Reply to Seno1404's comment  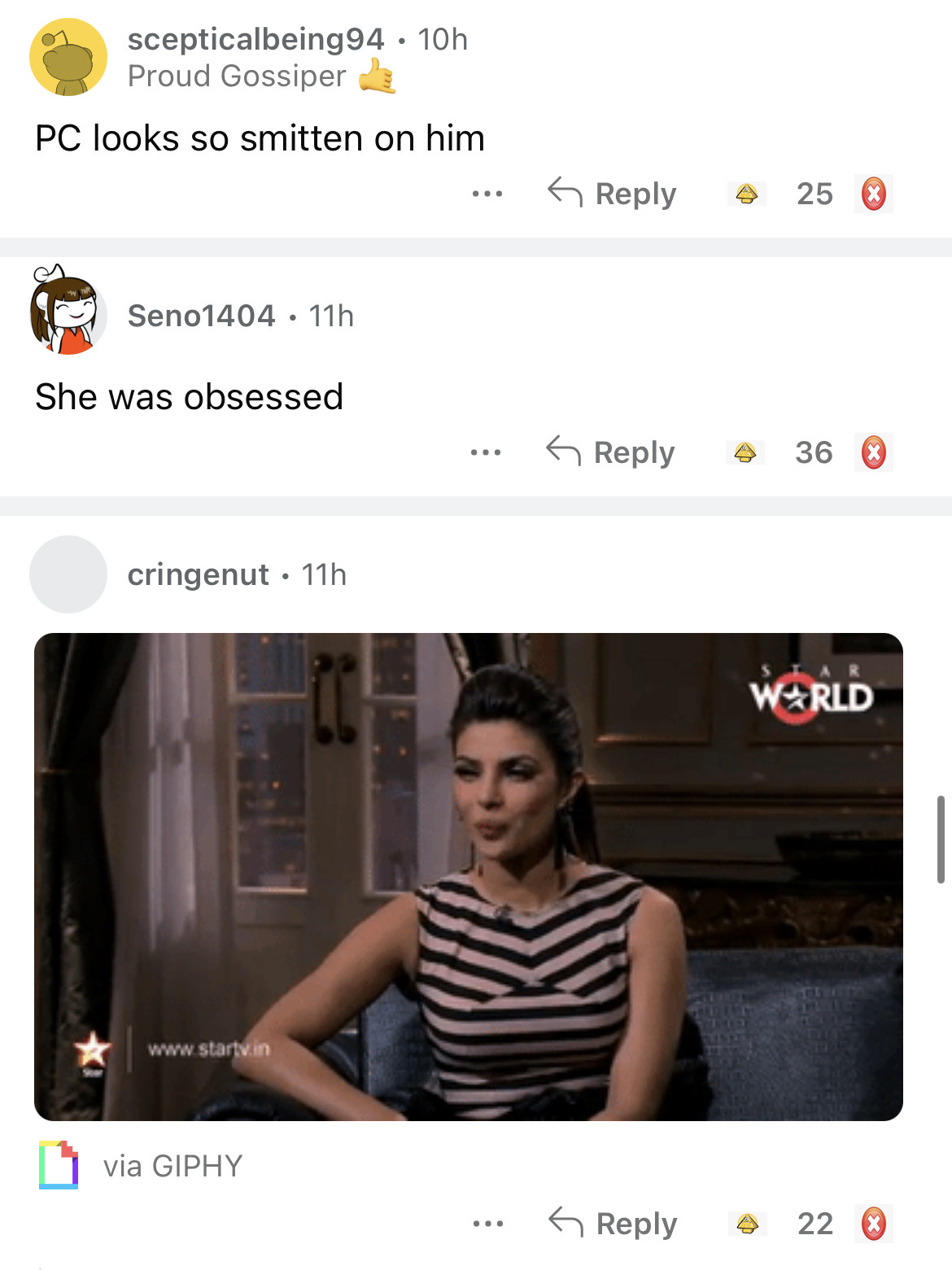coord(611,452)
